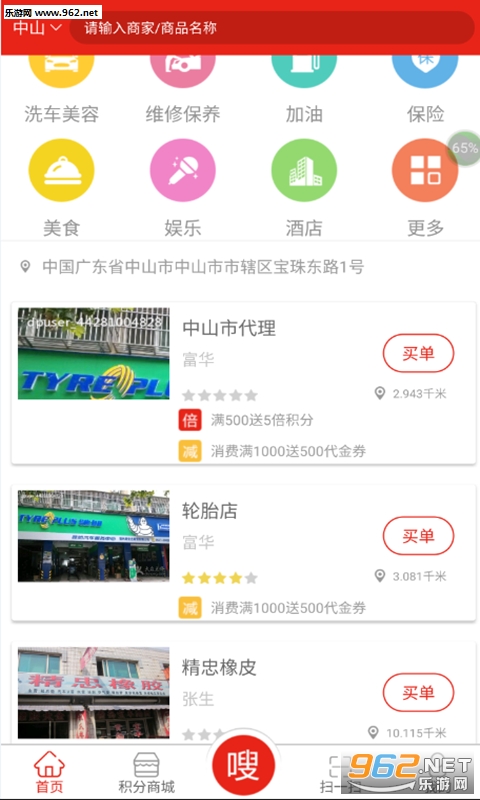Select the 酒店 category
This screenshot has width=480, height=800.
click(304, 188)
